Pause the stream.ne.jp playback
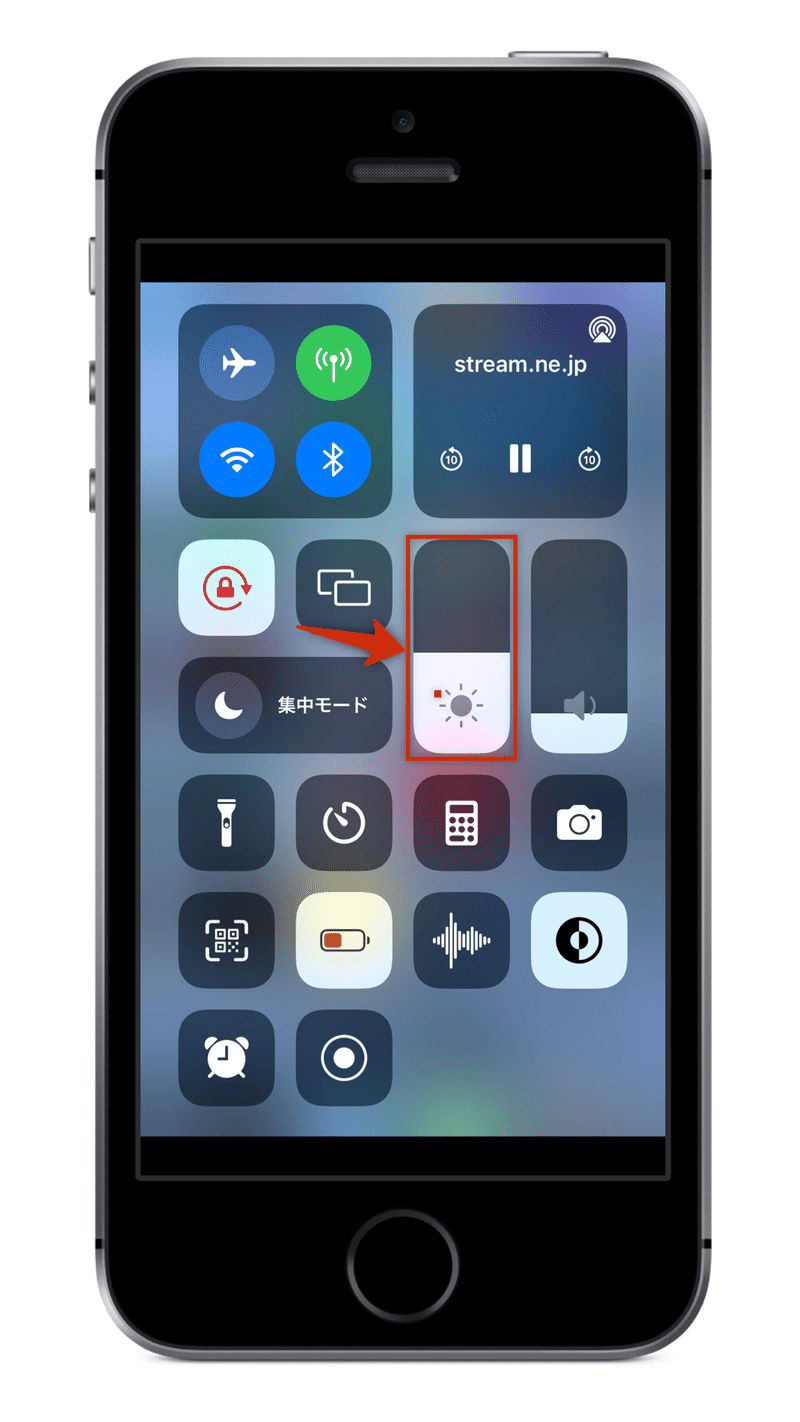 pos(520,459)
